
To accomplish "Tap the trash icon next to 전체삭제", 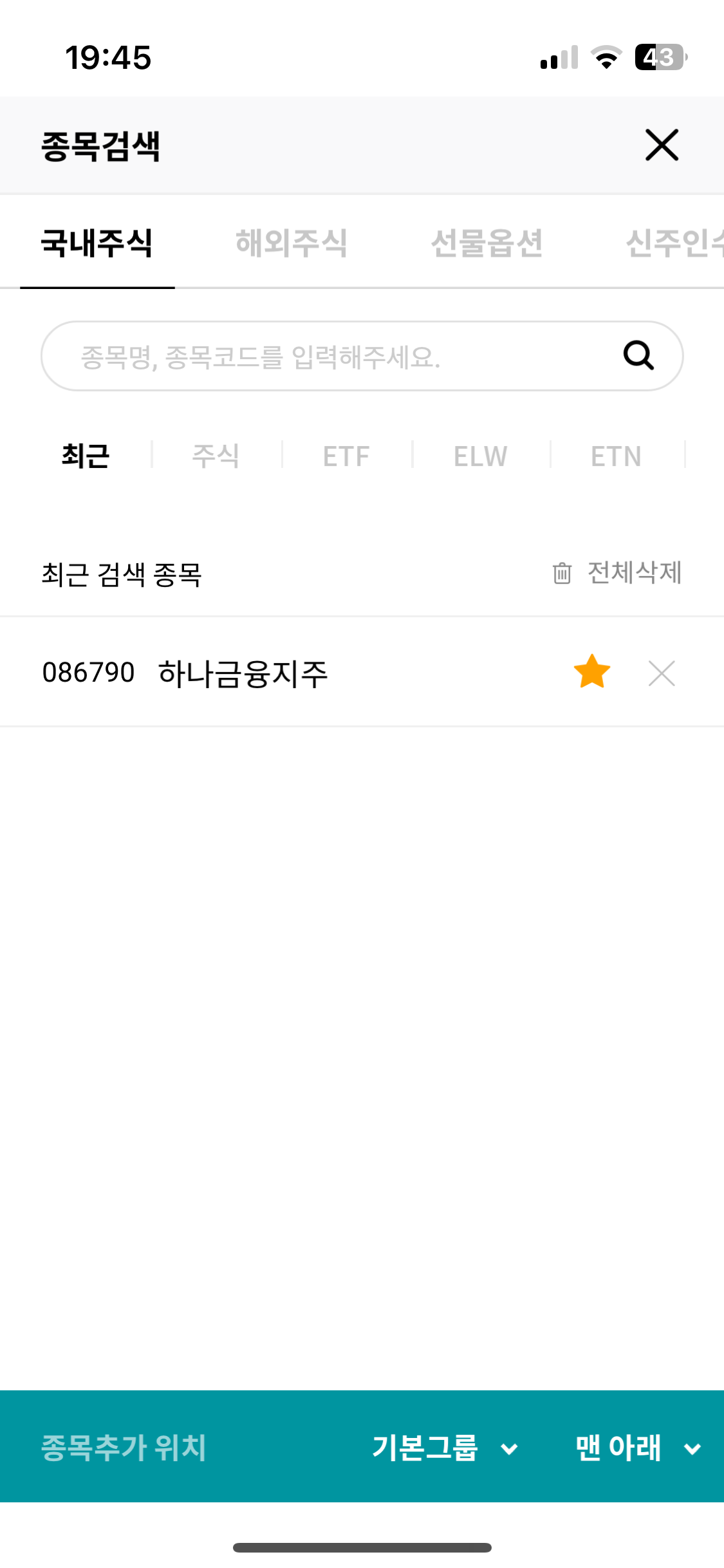I will pyautogui.click(x=561, y=575).
